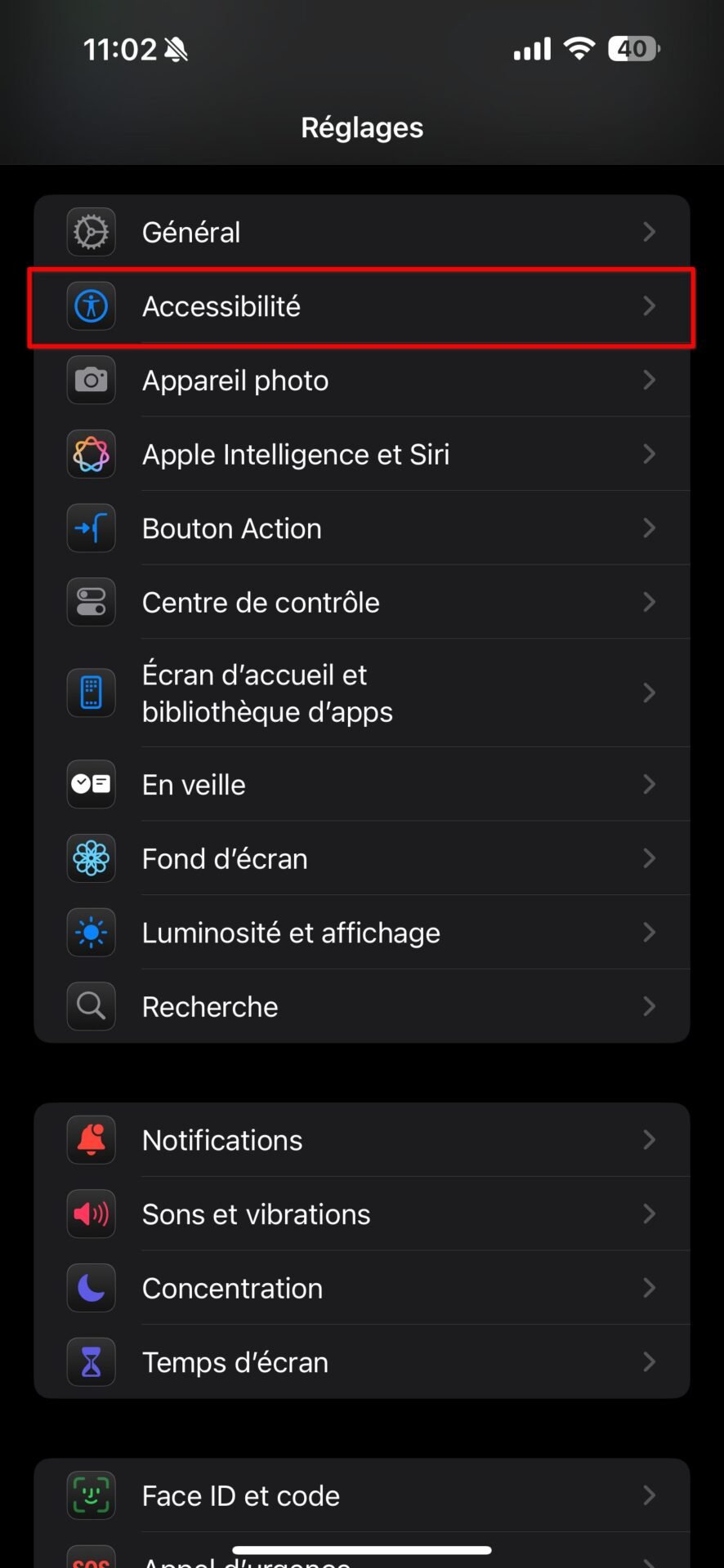Go to Appareil photo settings
Image resolution: width=724 pixels, height=1568 pixels.
(362, 380)
